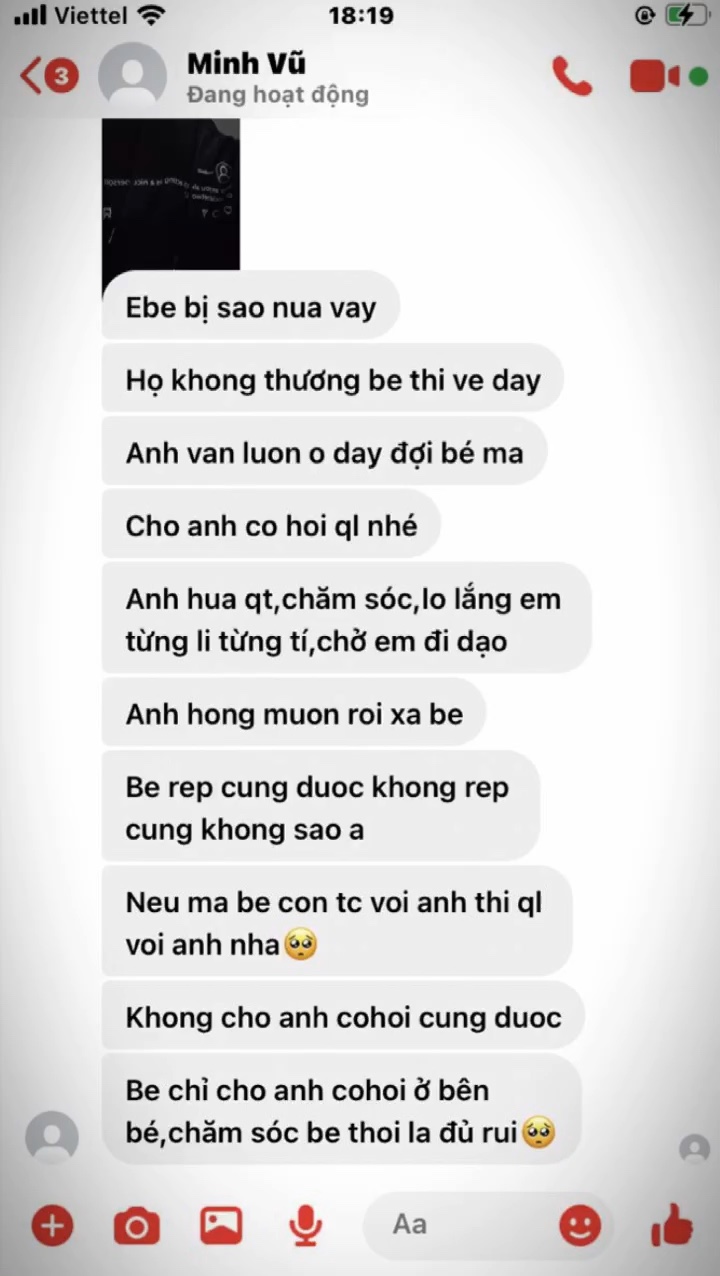This screenshot has width=720, height=1276.
Task: Record a voice message with the microphone
Action: point(304,1225)
